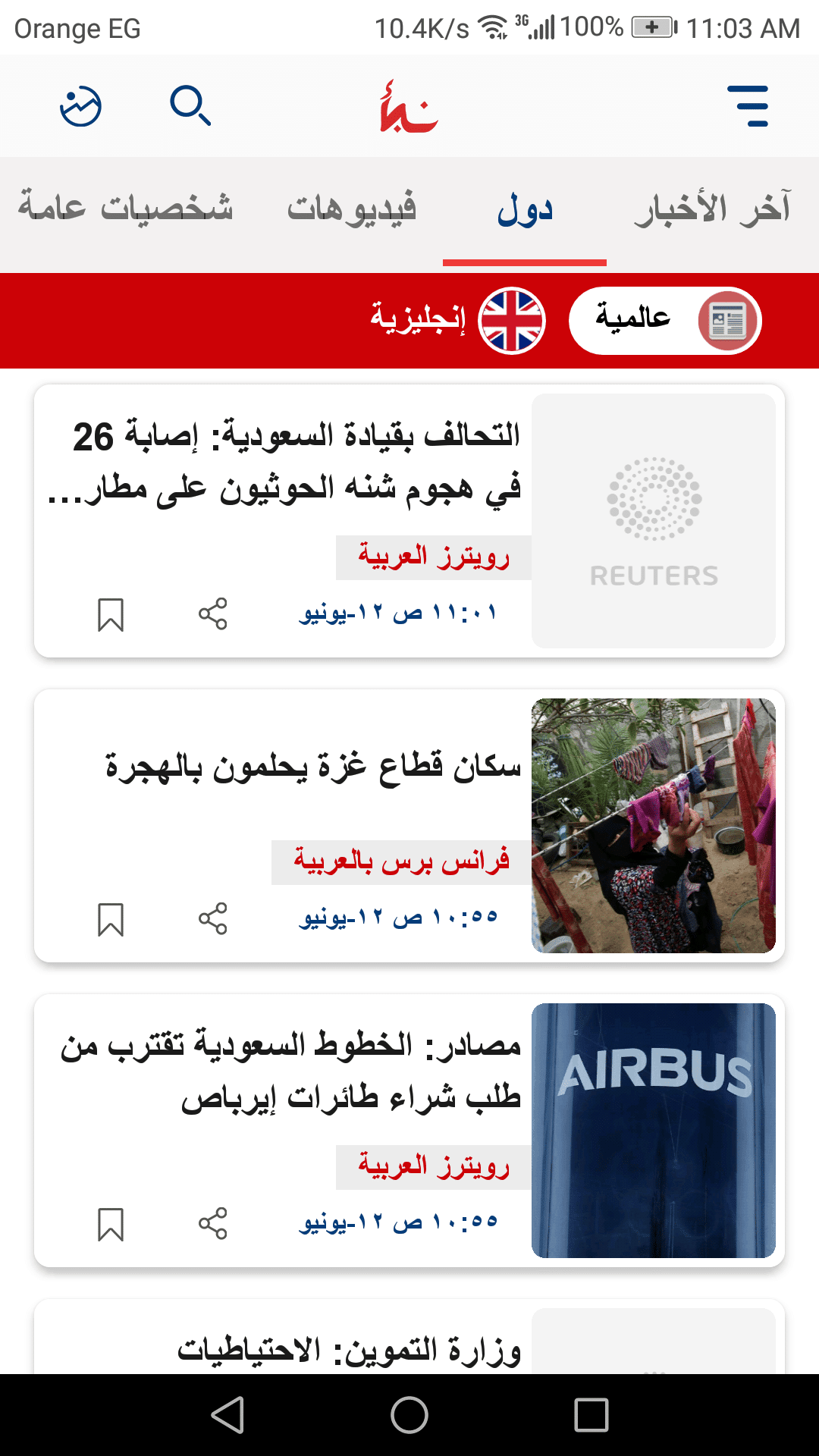This screenshot has width=819, height=1456.
Task: Select the عالمية filter chip
Action: (665, 321)
